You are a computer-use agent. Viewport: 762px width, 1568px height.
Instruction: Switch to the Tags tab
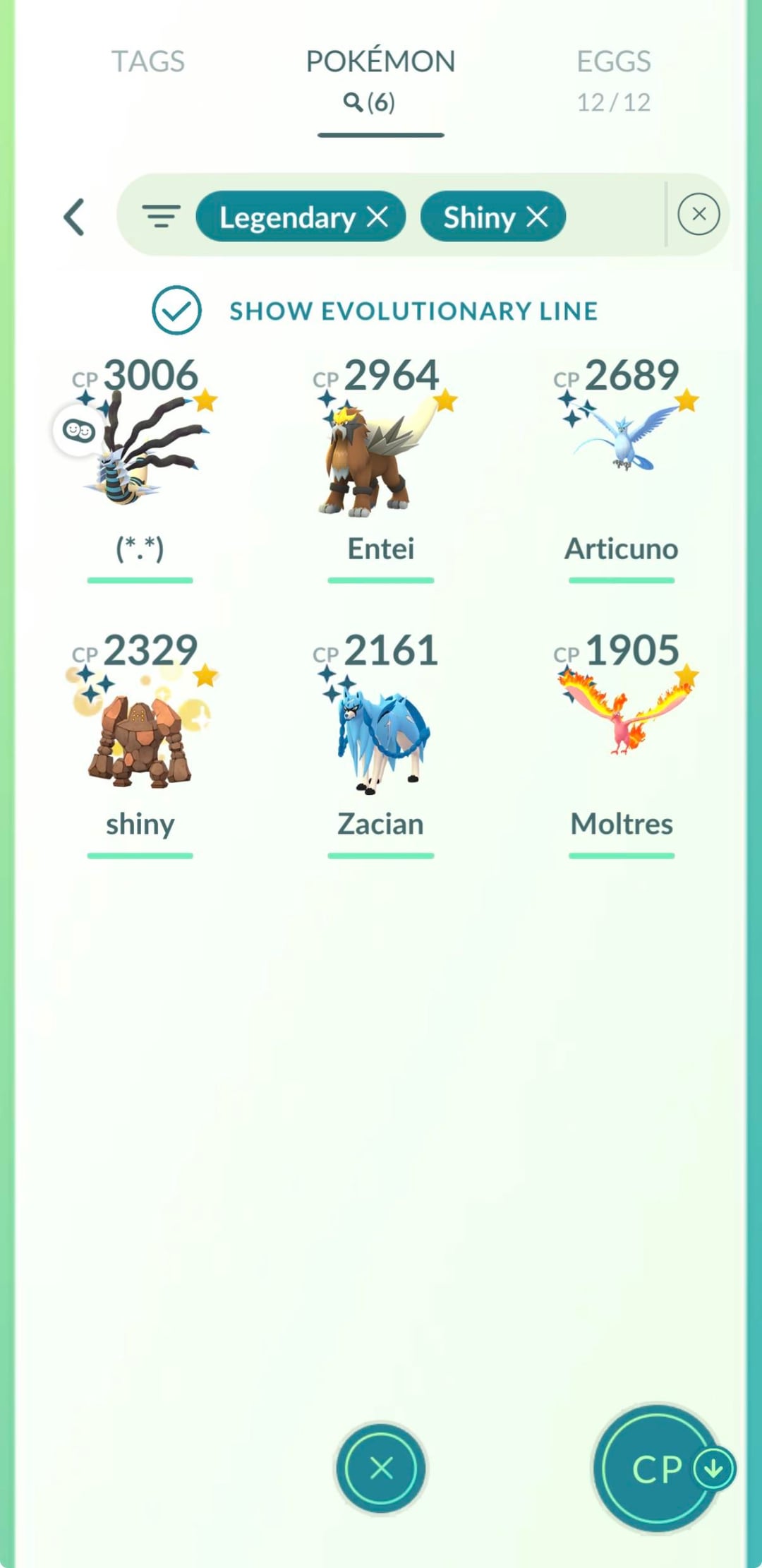coord(148,62)
